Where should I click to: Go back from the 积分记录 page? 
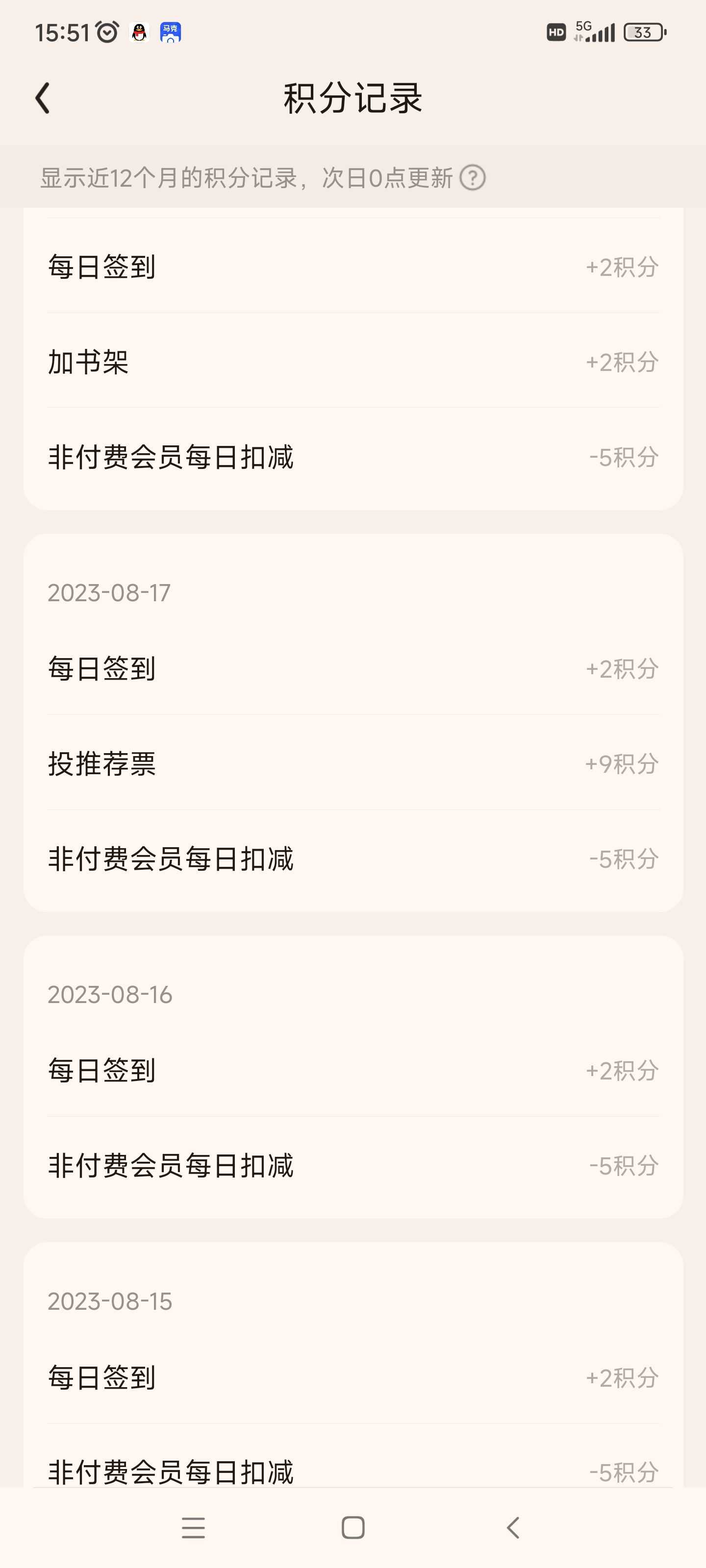(x=43, y=98)
